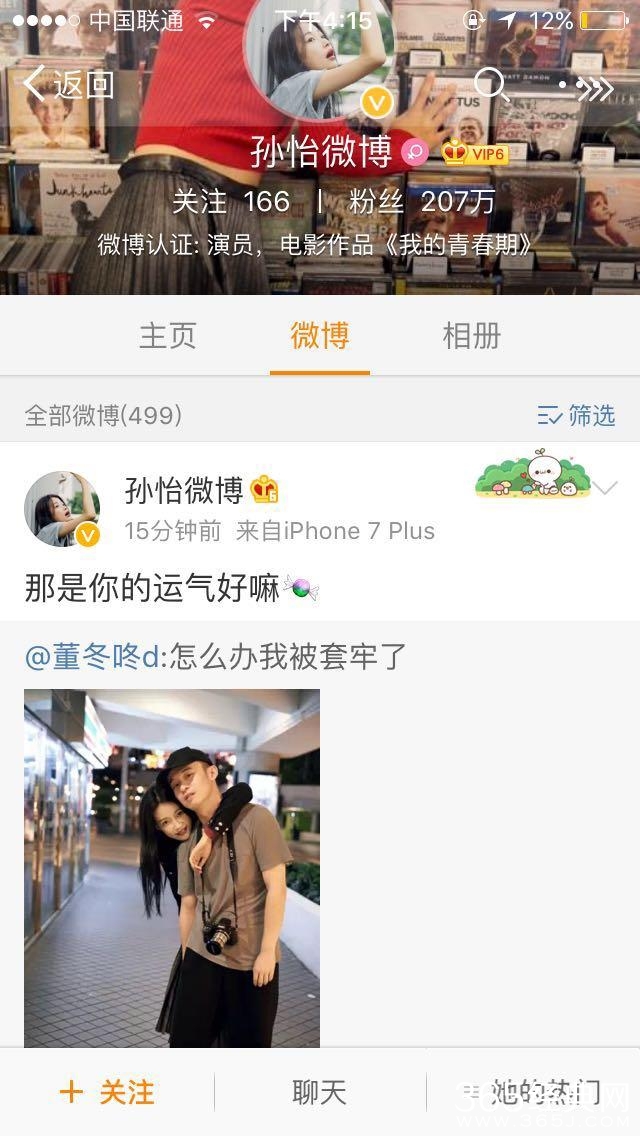Select the 微博 tab

[319, 336]
